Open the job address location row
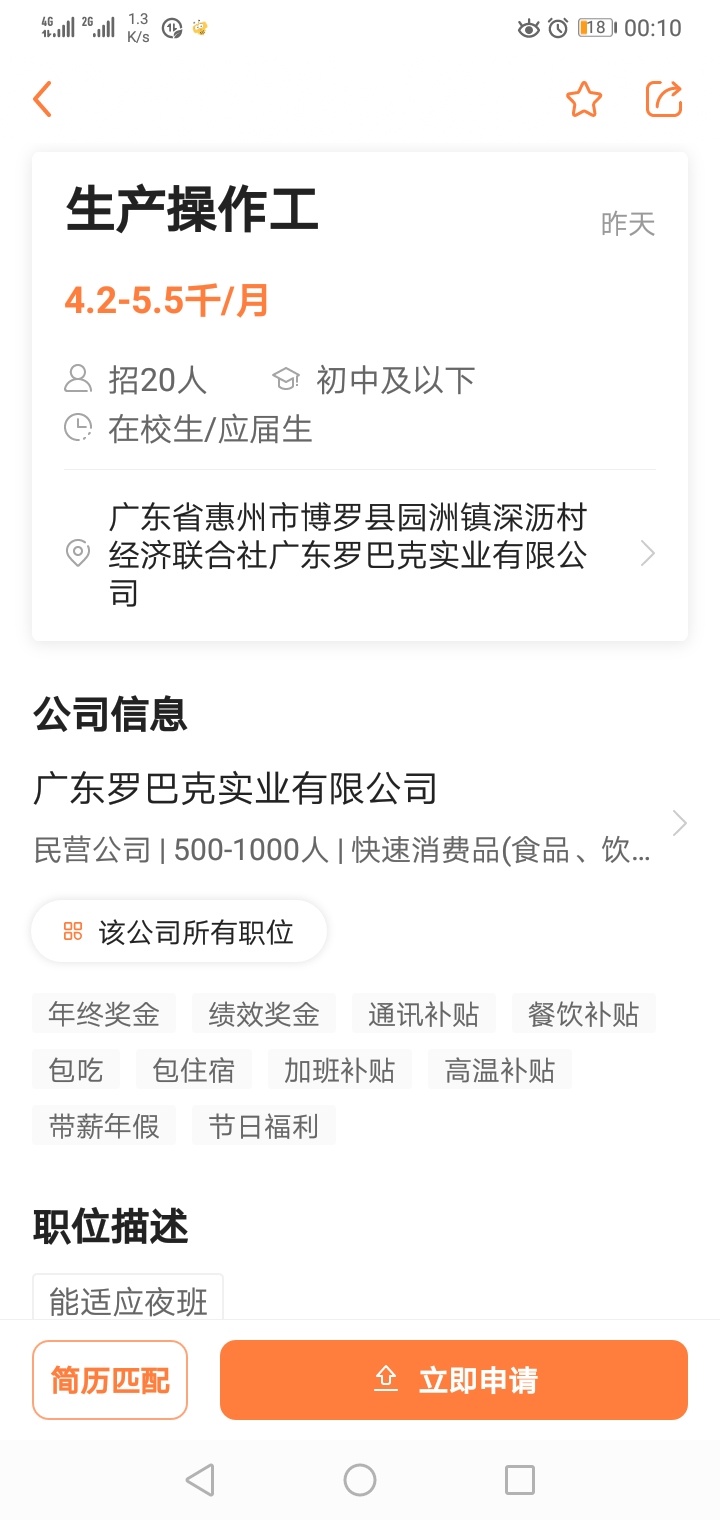The height and width of the screenshot is (1520, 720). click(x=360, y=554)
